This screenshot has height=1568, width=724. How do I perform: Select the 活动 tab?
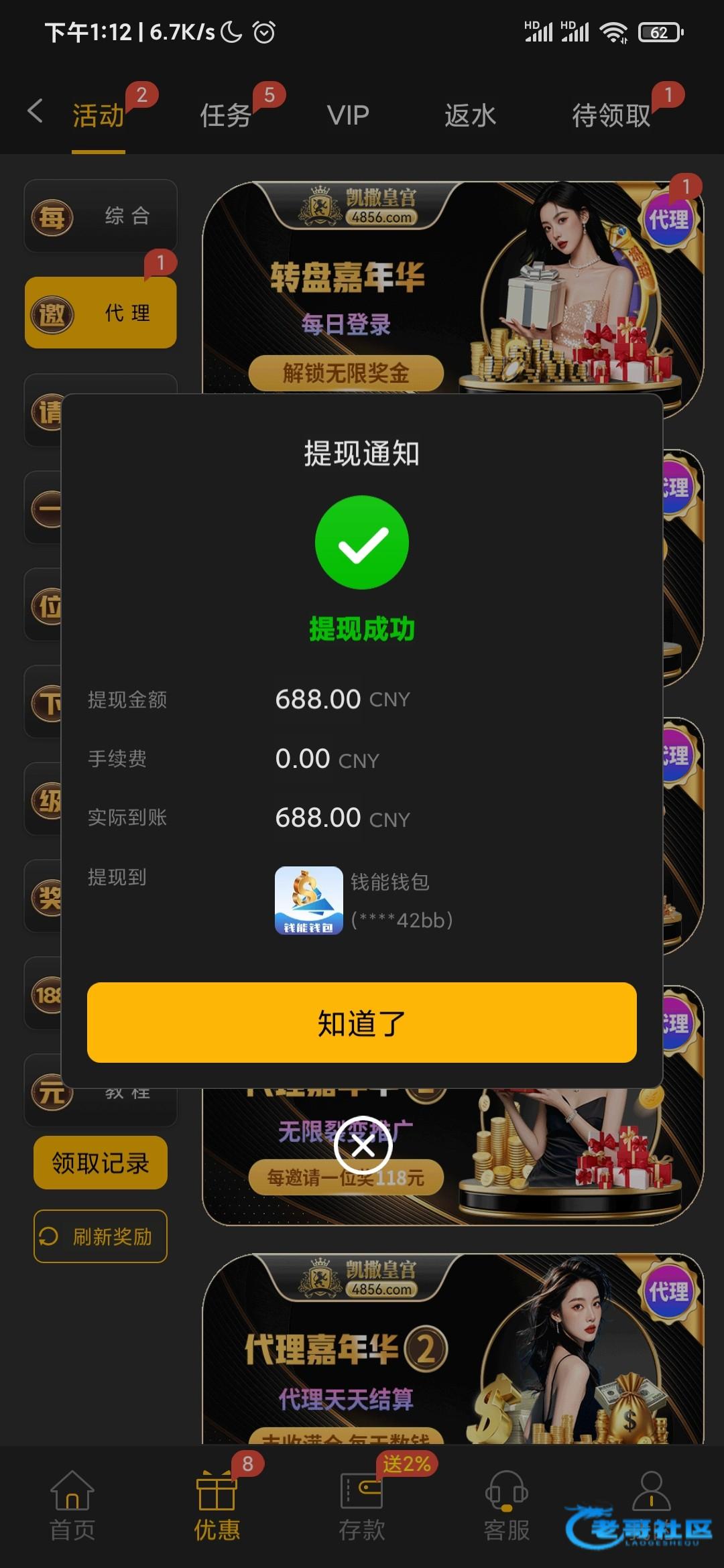click(99, 115)
